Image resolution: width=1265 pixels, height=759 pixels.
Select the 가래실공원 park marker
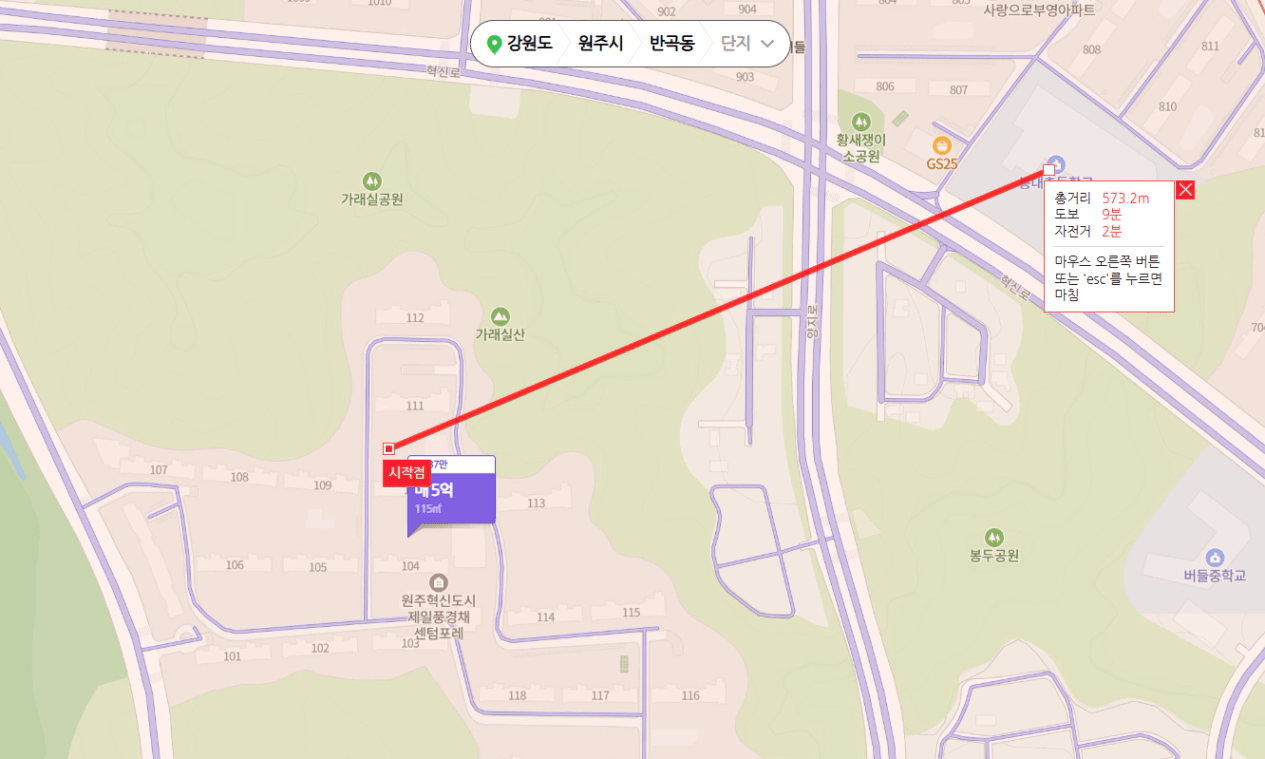click(372, 181)
